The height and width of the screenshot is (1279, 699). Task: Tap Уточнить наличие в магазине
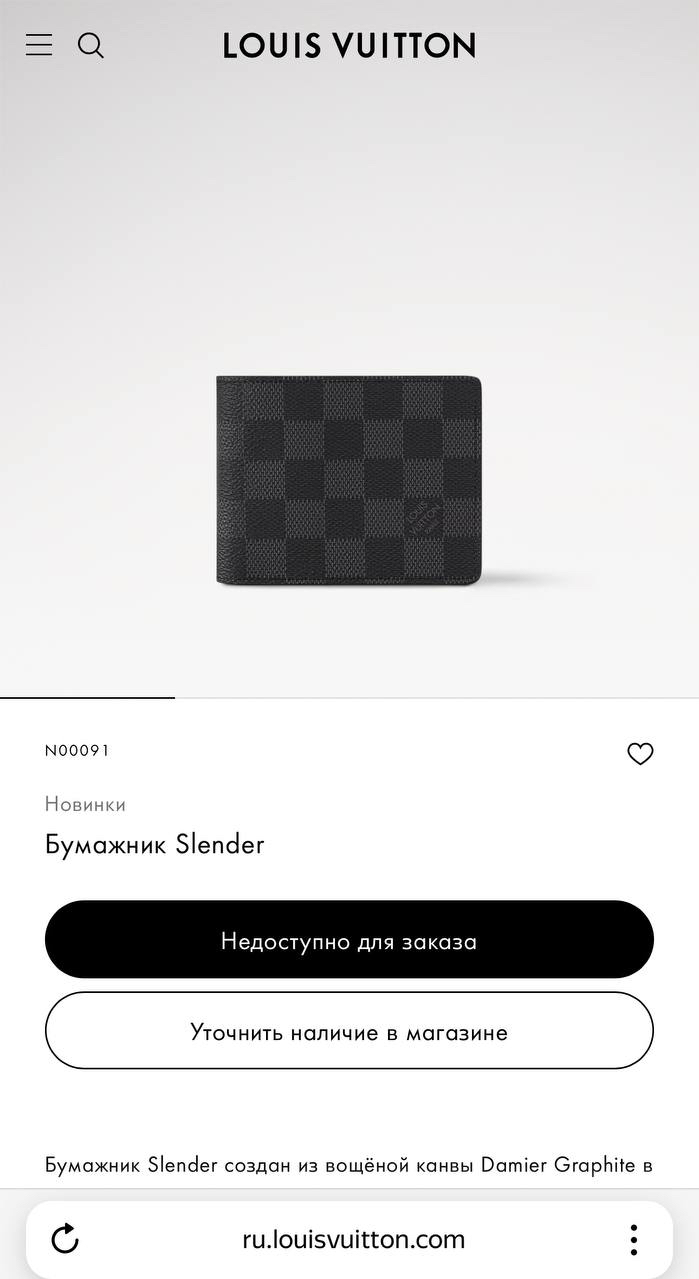(349, 1031)
